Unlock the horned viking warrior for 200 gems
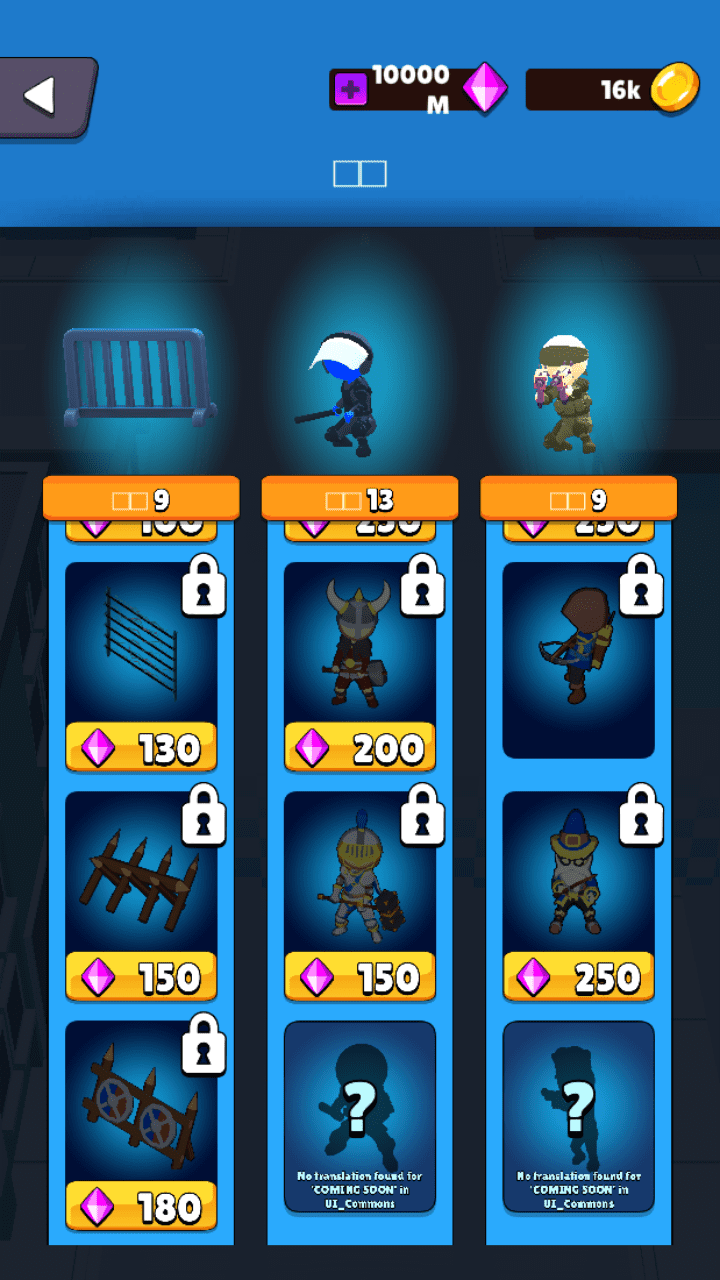The height and width of the screenshot is (1280, 720). point(360,747)
